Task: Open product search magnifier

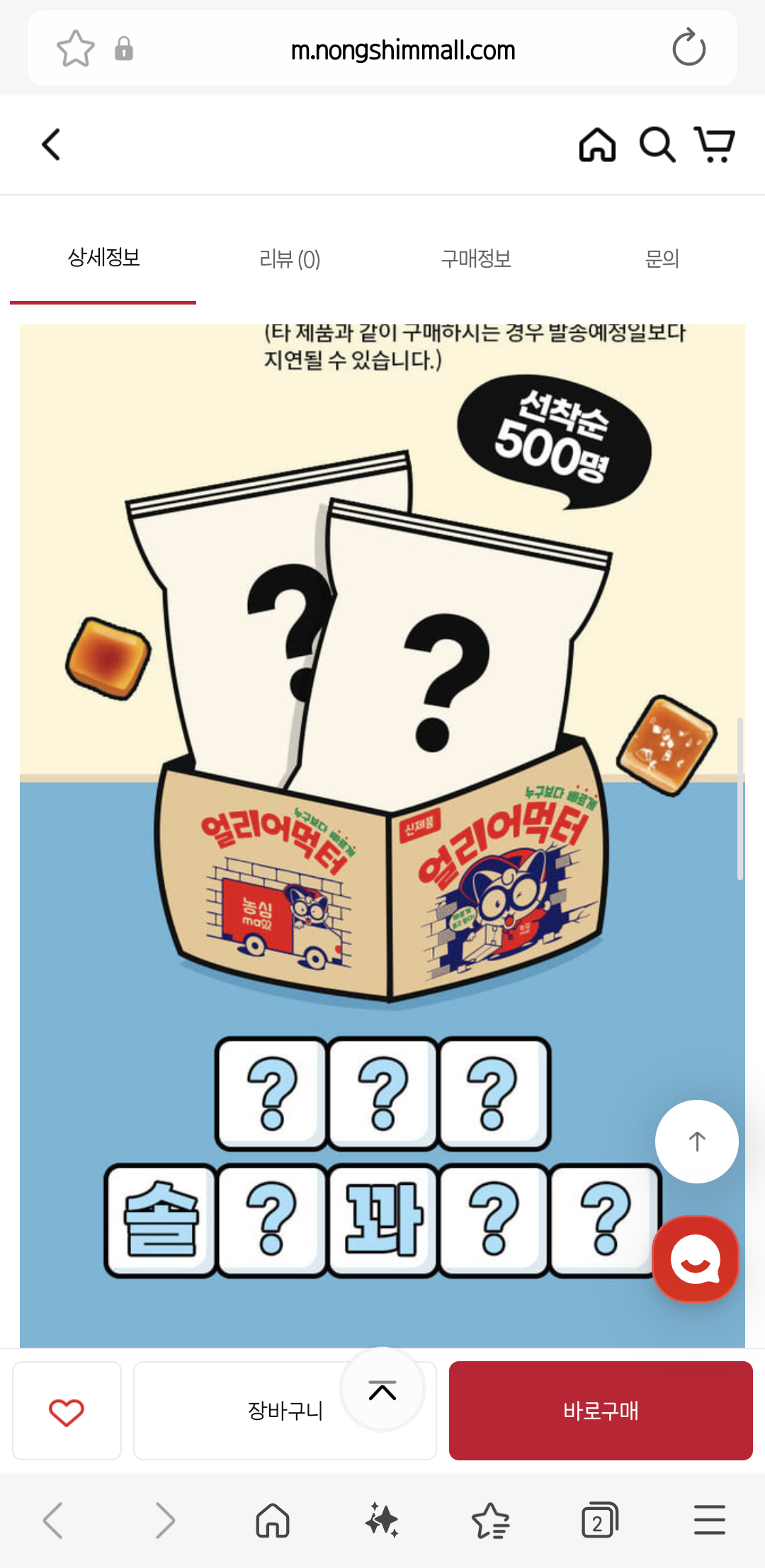Action: click(657, 144)
